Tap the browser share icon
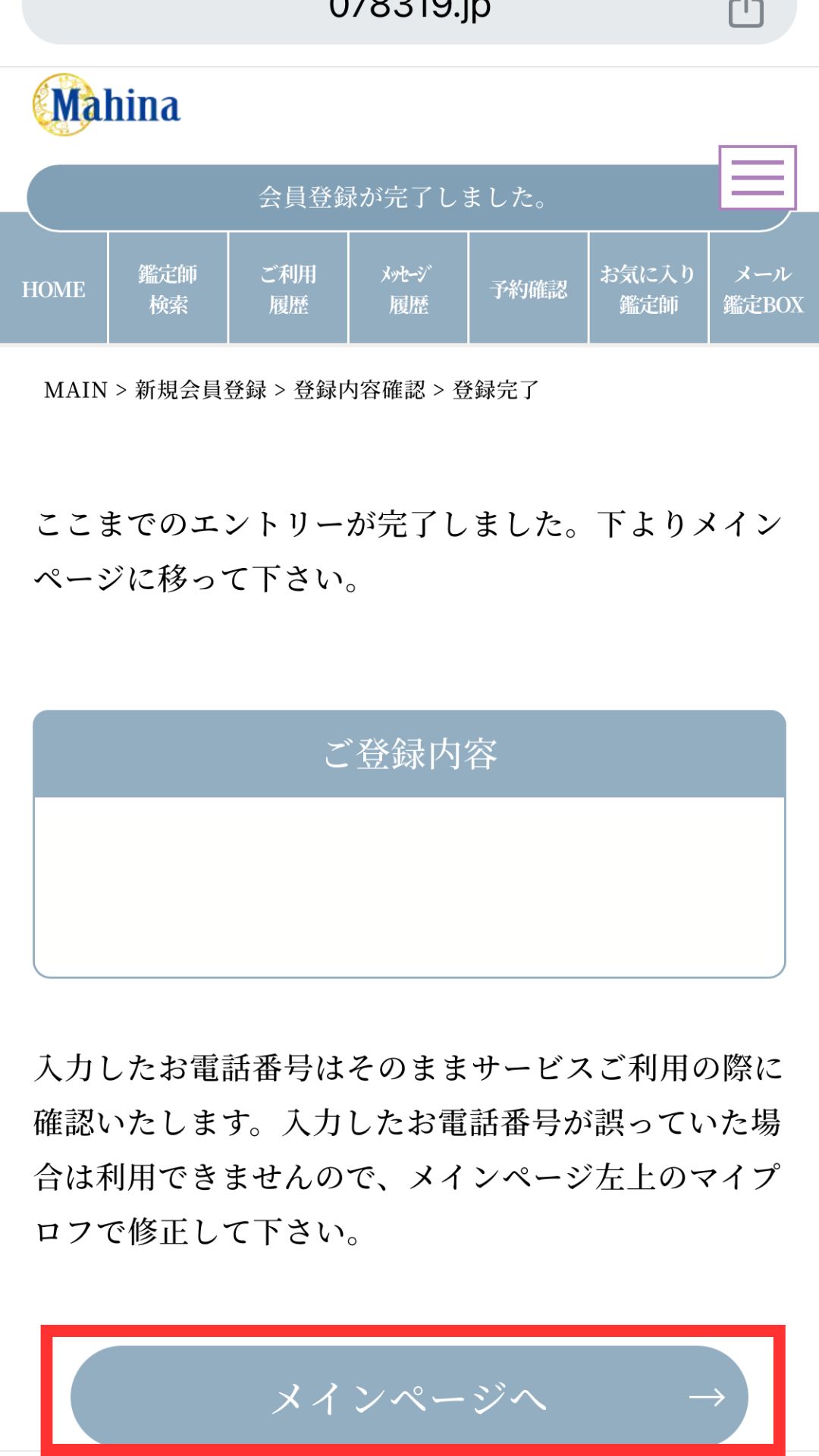This screenshot has width=819, height=1456. 745,11
